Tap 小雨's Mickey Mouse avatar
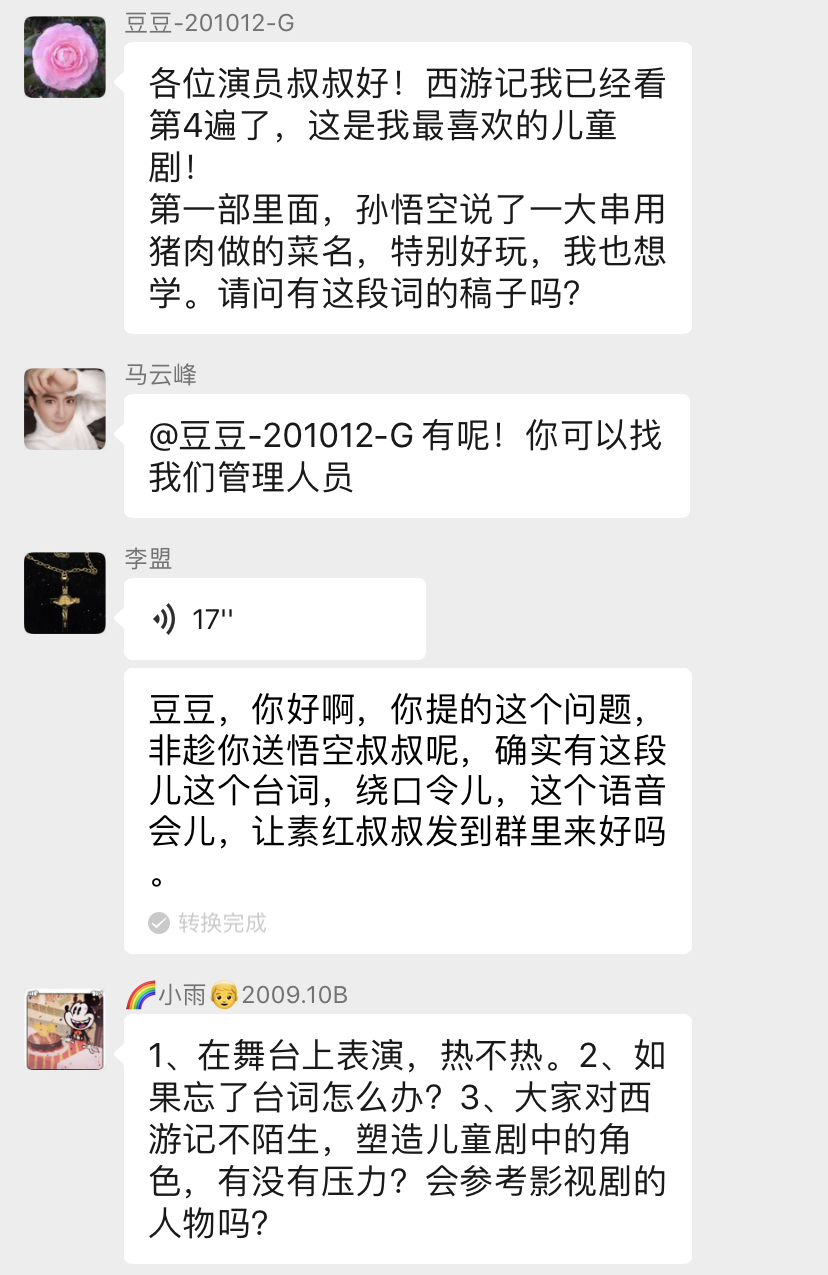 (65, 1030)
